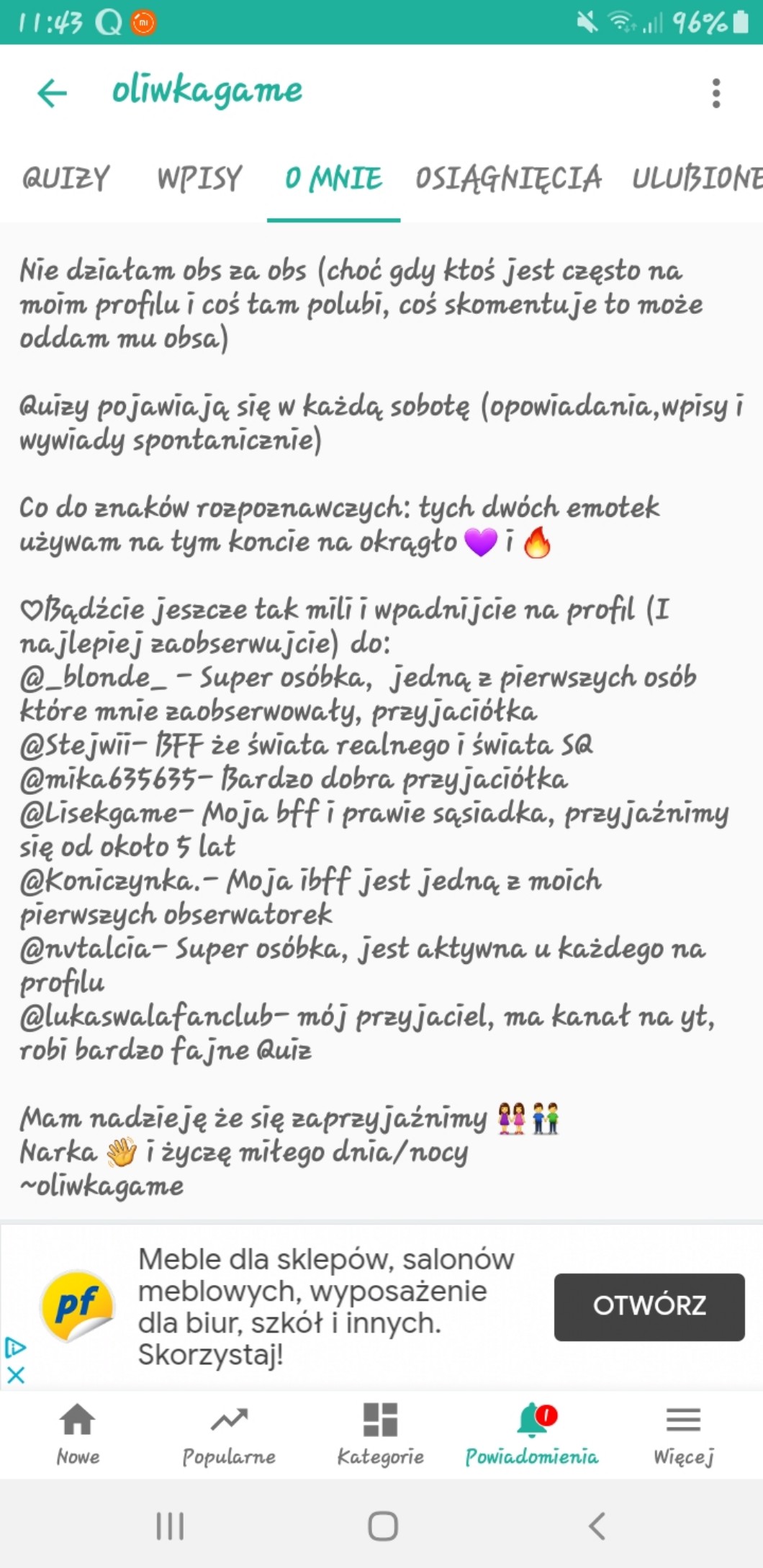
Task: Open the Więcej menu
Action: click(684, 1434)
